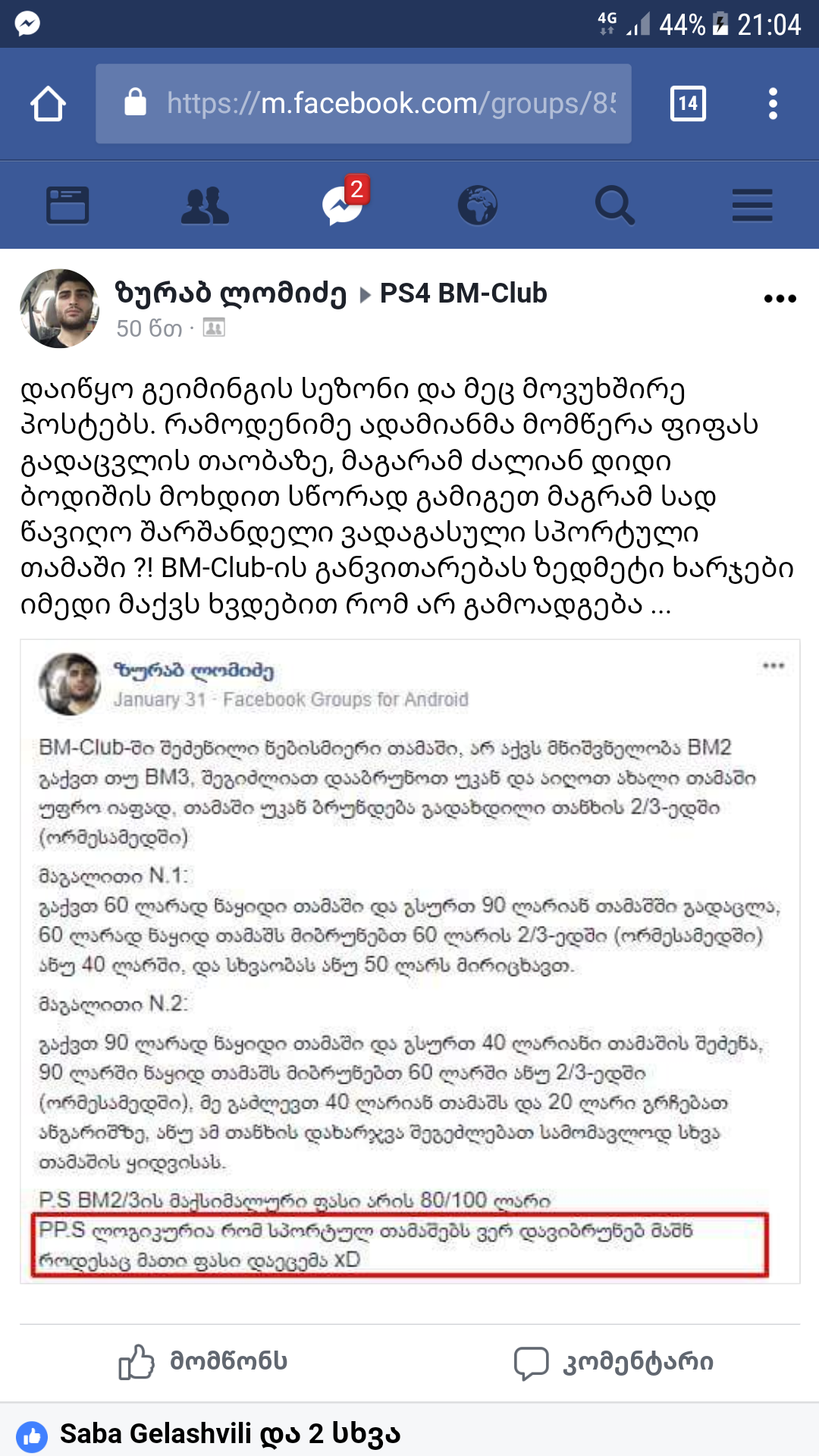Comment on the post via კომენტარი
Screen dimensions: 819x1456
coord(614,1361)
